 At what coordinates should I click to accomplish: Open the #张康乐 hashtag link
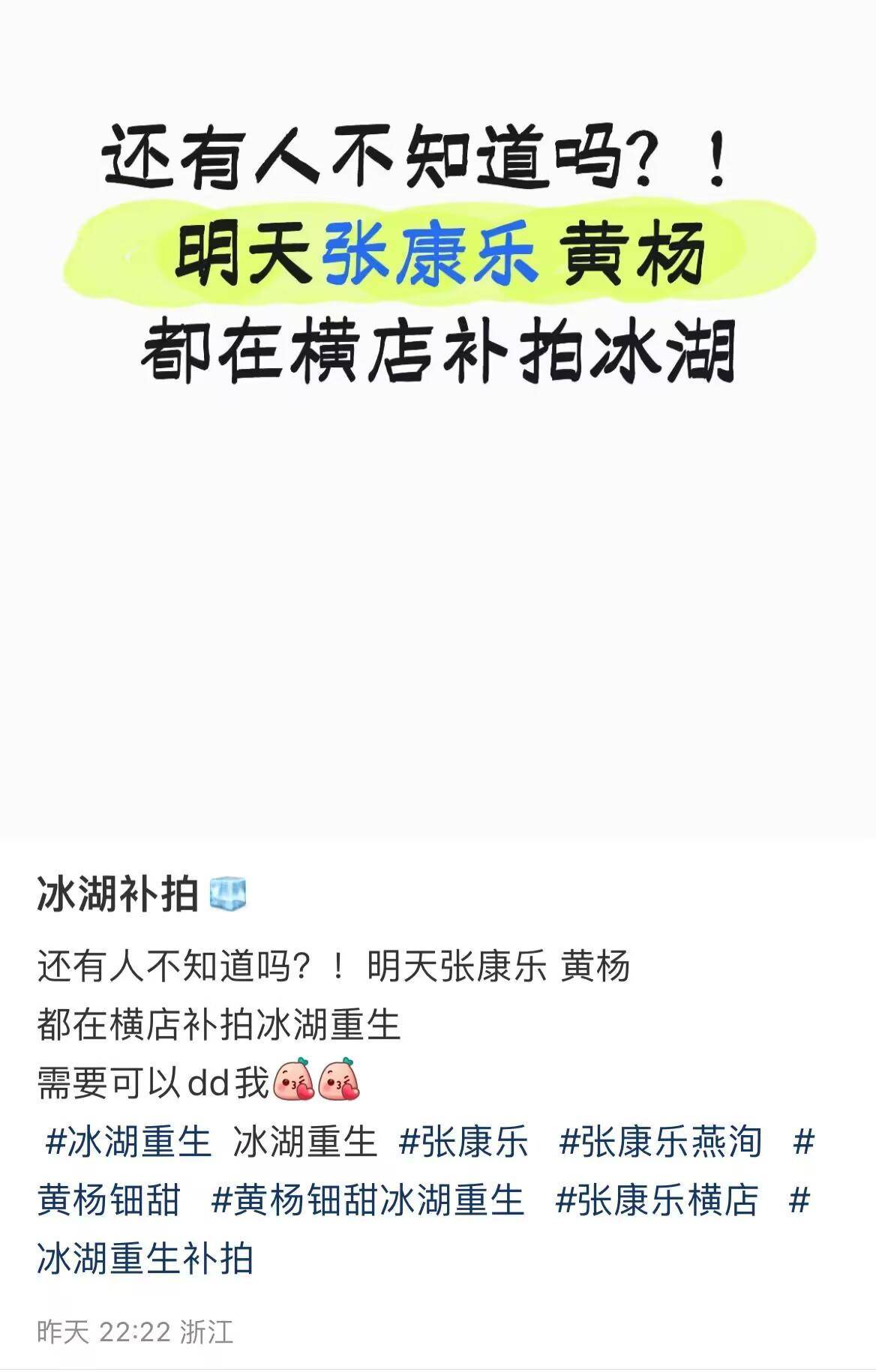(463, 1143)
